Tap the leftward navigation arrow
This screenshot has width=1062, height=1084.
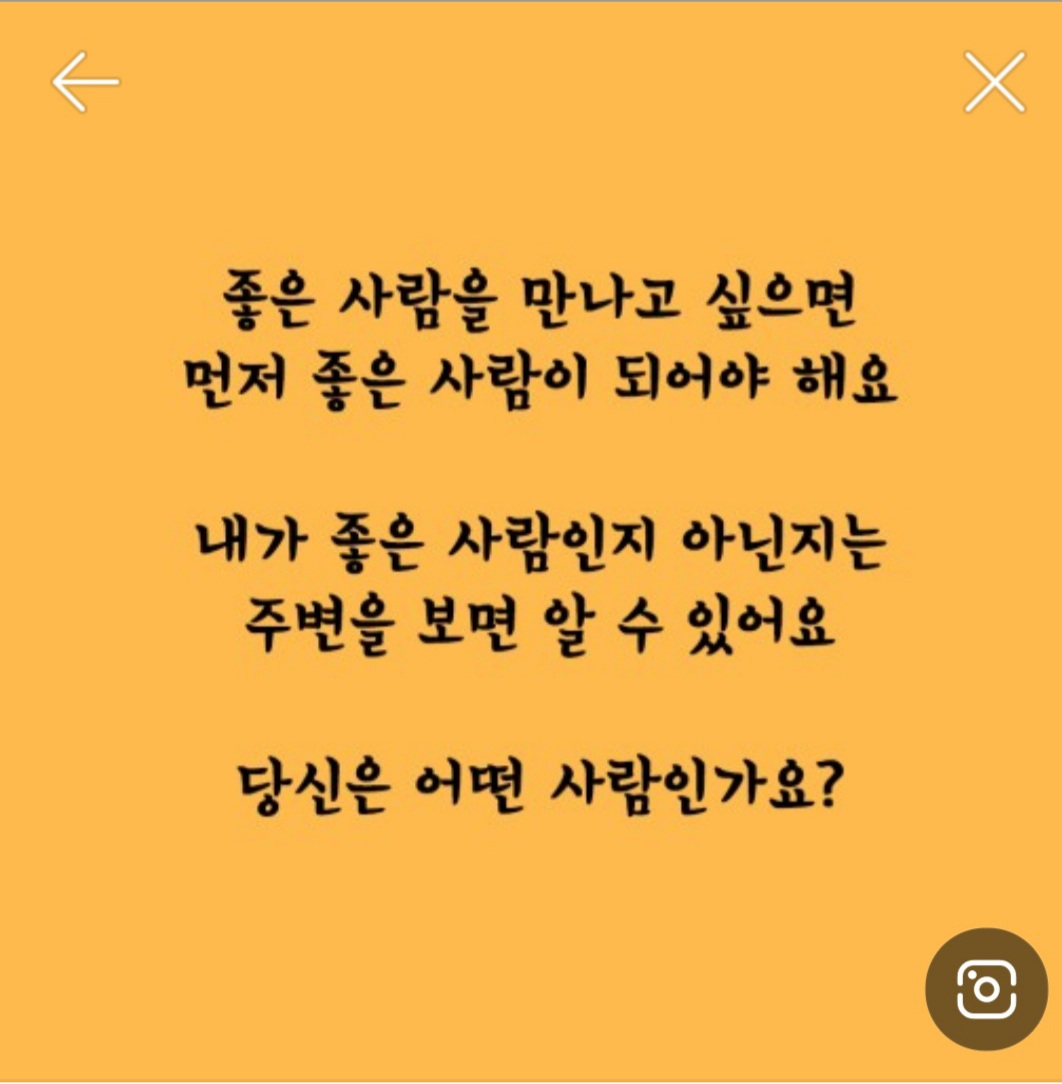point(83,82)
